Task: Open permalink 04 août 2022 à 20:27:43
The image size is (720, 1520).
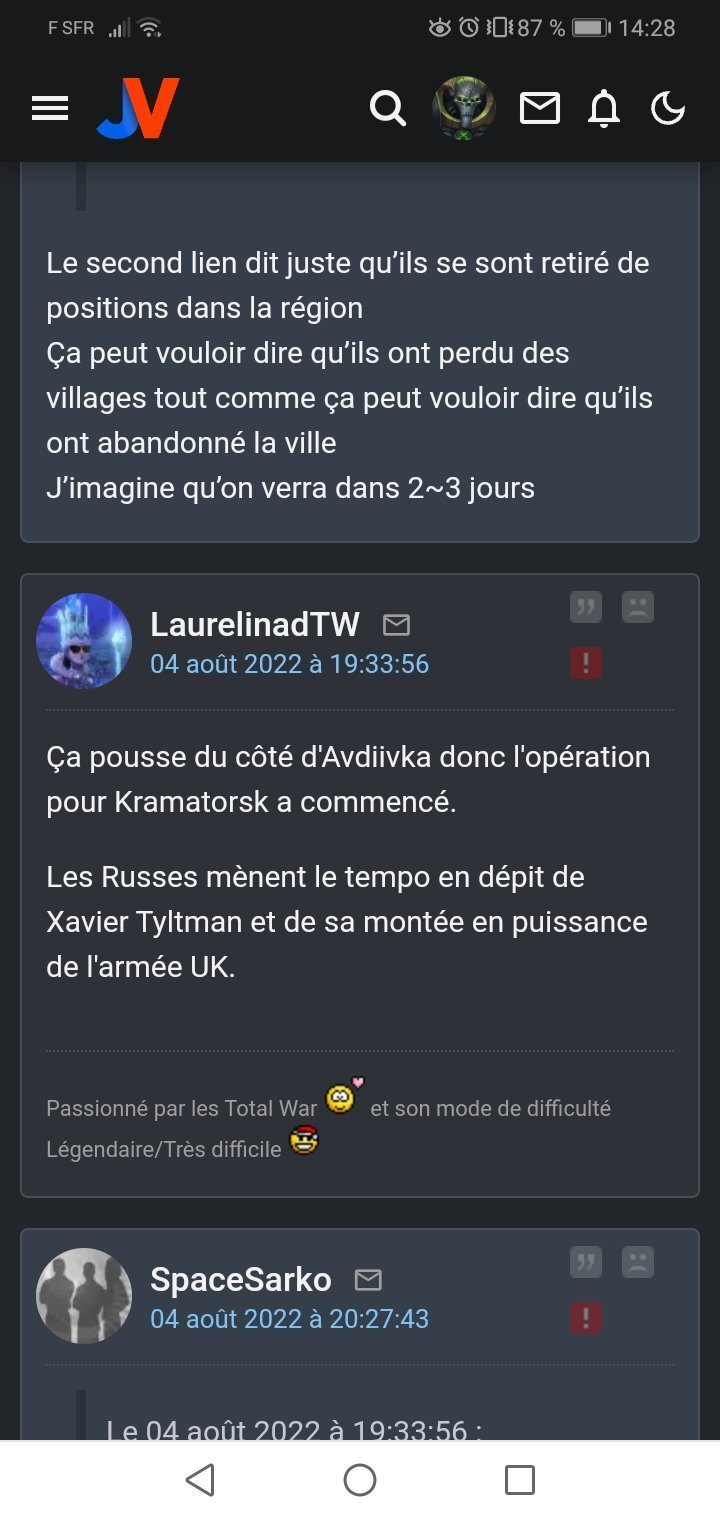Action: point(290,1319)
